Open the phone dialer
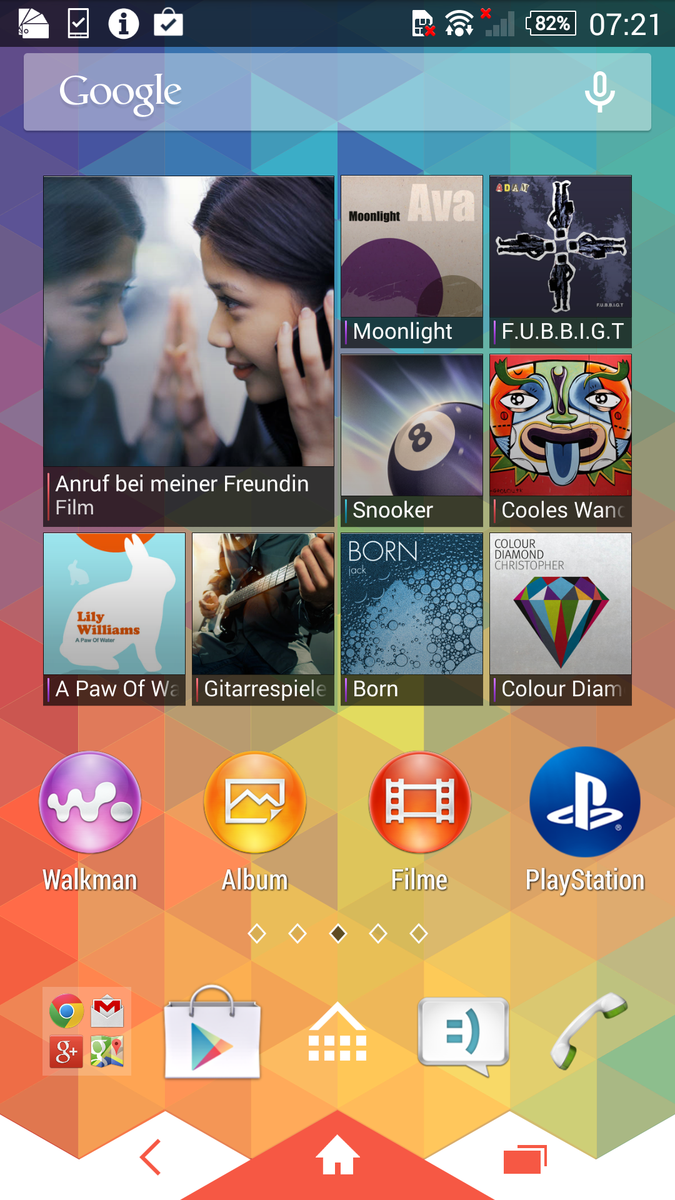 pyautogui.click(x=588, y=1033)
